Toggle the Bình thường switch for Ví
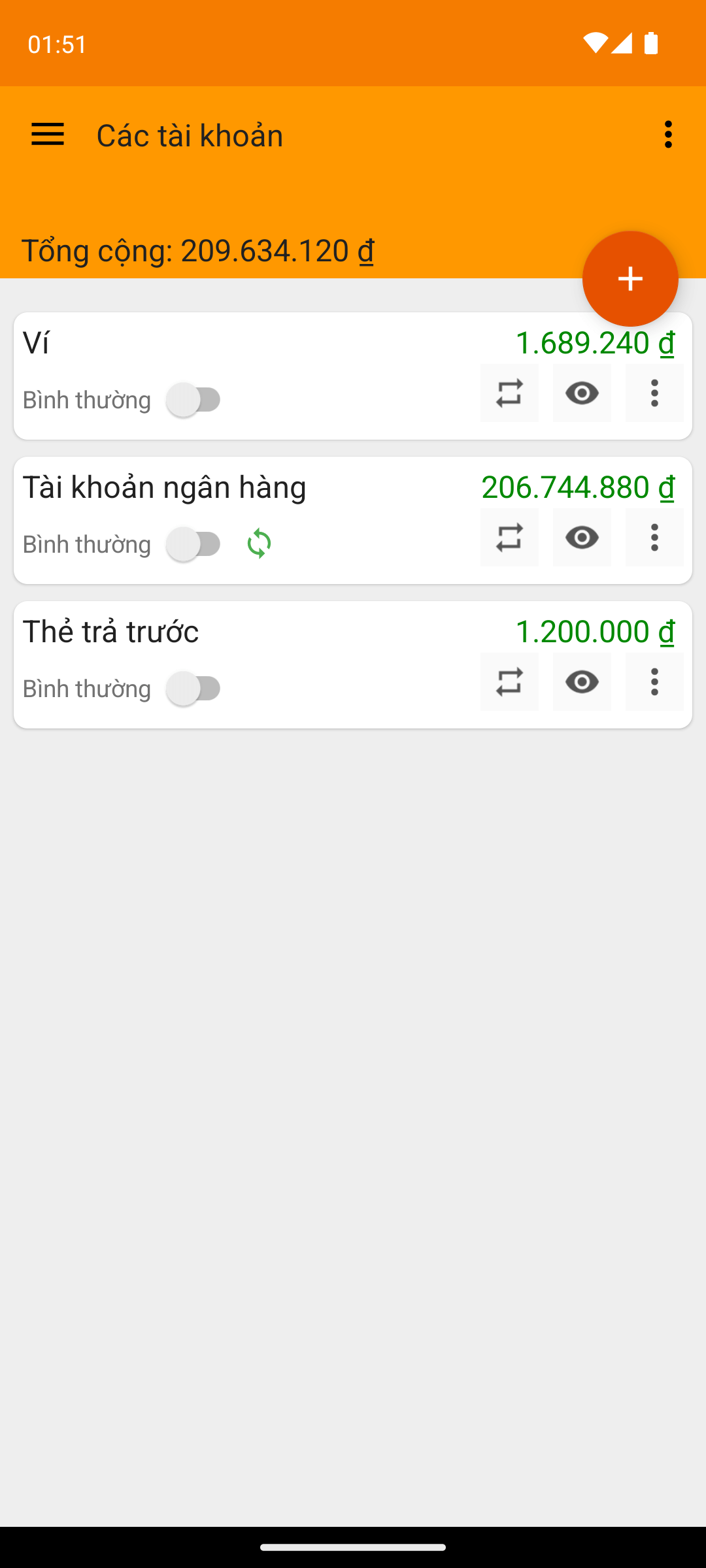Screen dimensions: 706x1568 (194, 400)
